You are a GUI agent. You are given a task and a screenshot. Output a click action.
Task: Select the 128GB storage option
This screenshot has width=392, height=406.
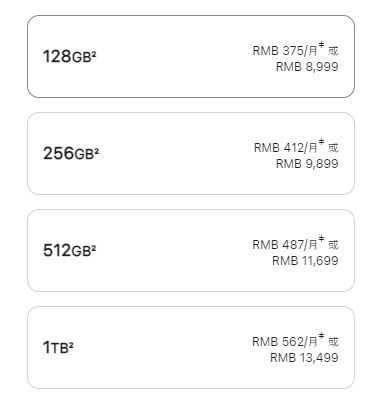pos(191,56)
